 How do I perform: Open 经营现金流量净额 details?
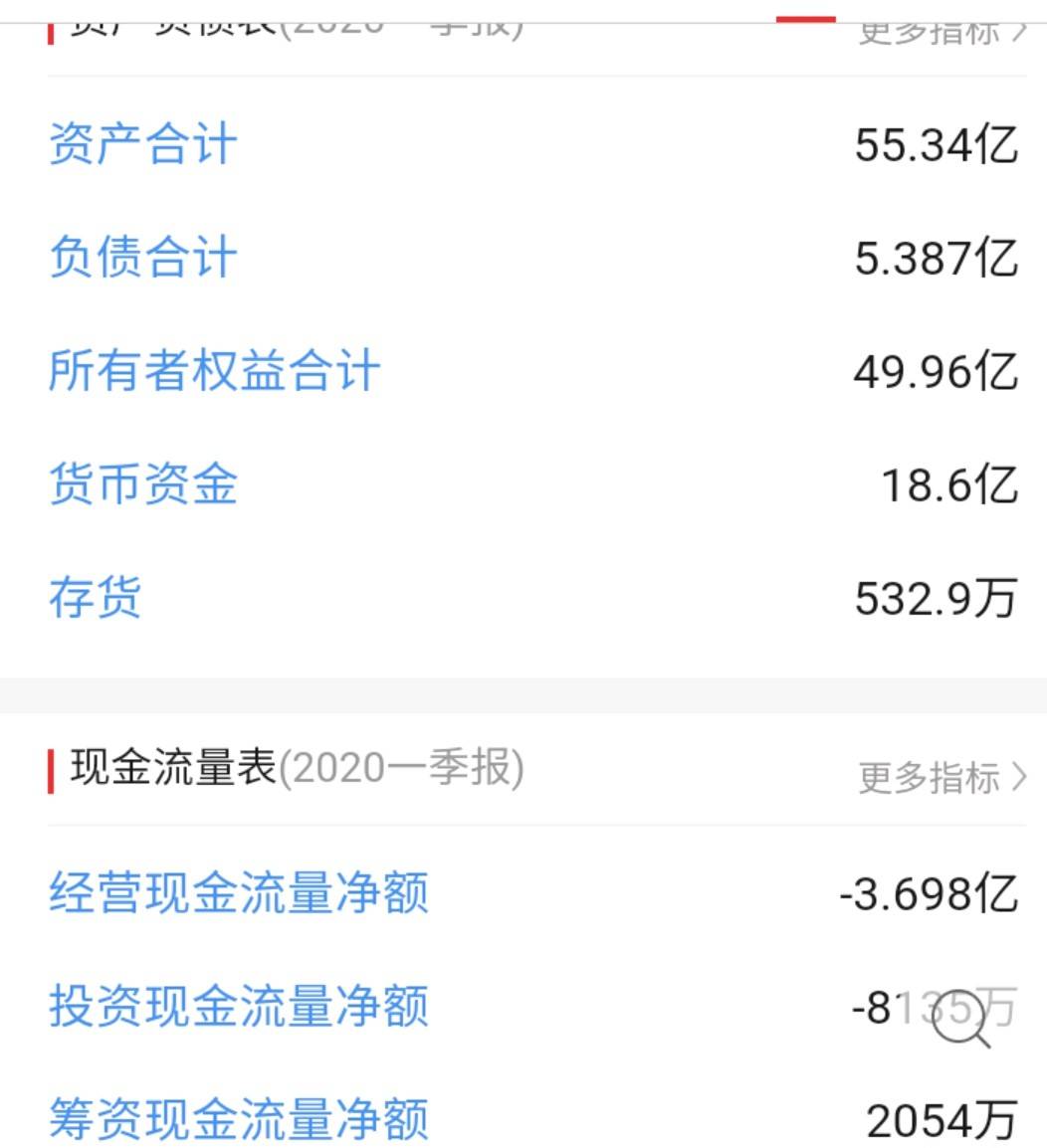(x=239, y=893)
